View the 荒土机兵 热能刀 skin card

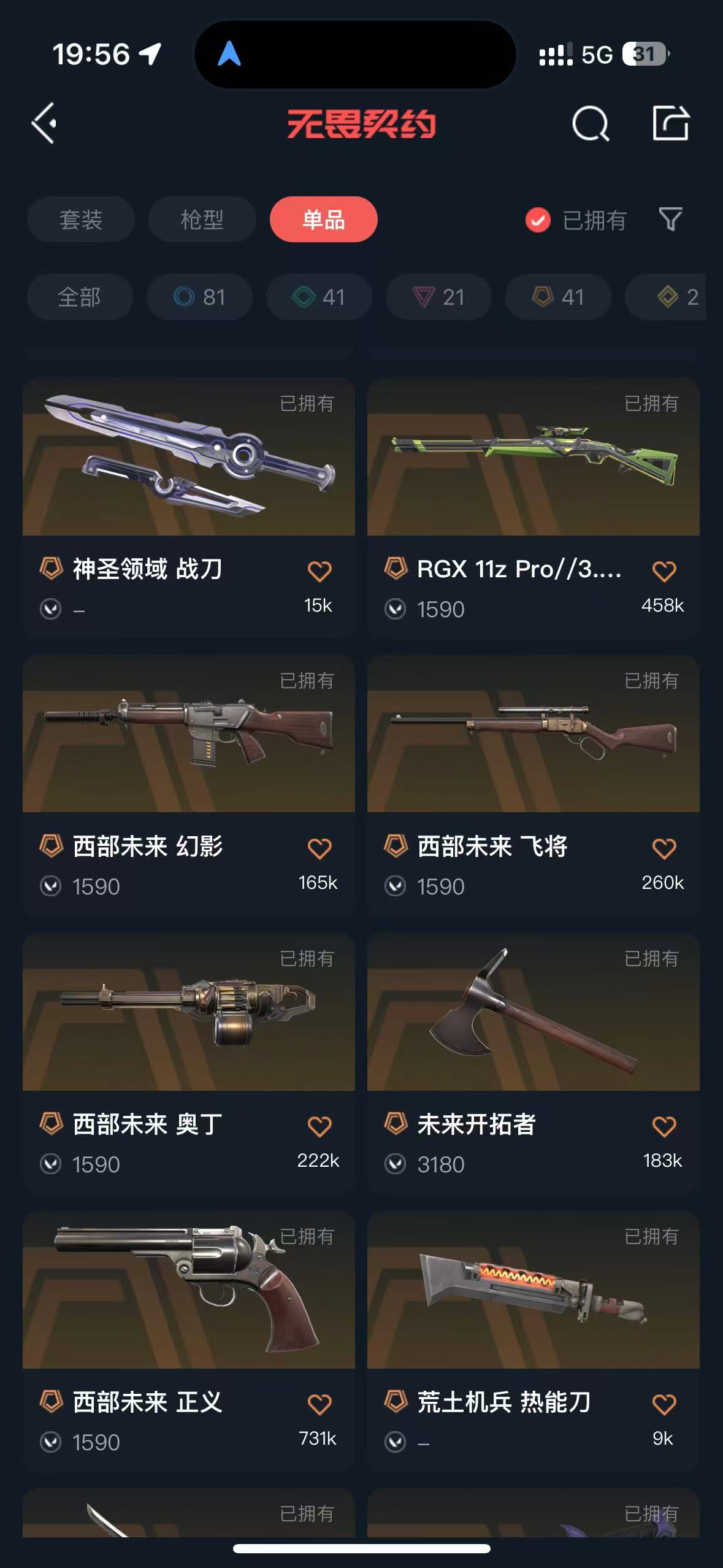click(533, 1290)
